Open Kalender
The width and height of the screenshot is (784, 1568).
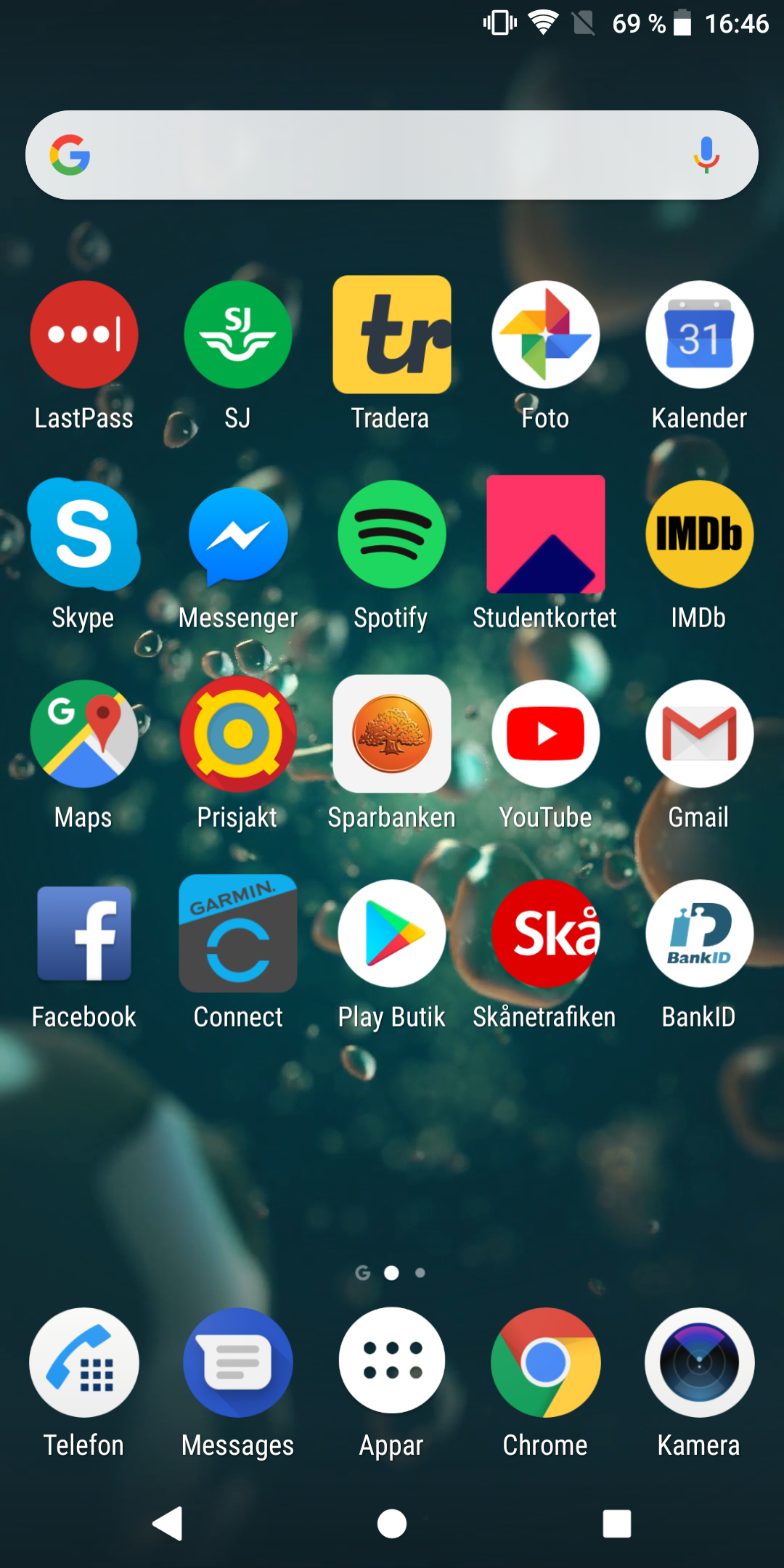[x=699, y=335]
